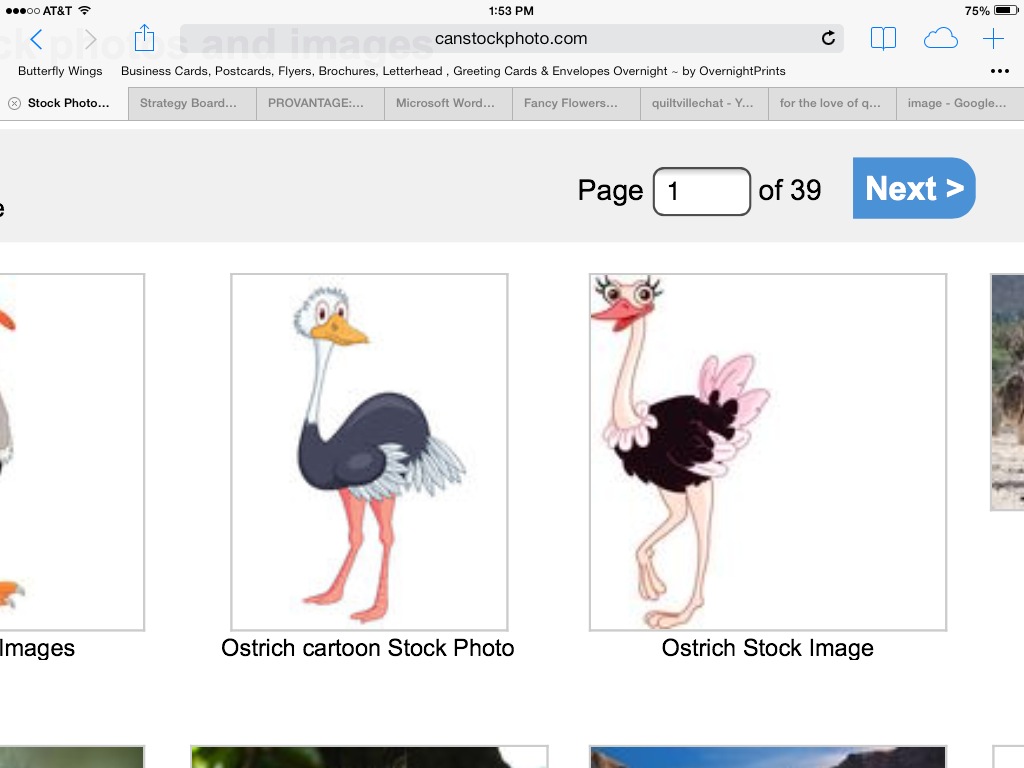Viewport: 1024px width, 768px height.
Task: Switch to the Strategy Board tab
Action: tap(192, 103)
